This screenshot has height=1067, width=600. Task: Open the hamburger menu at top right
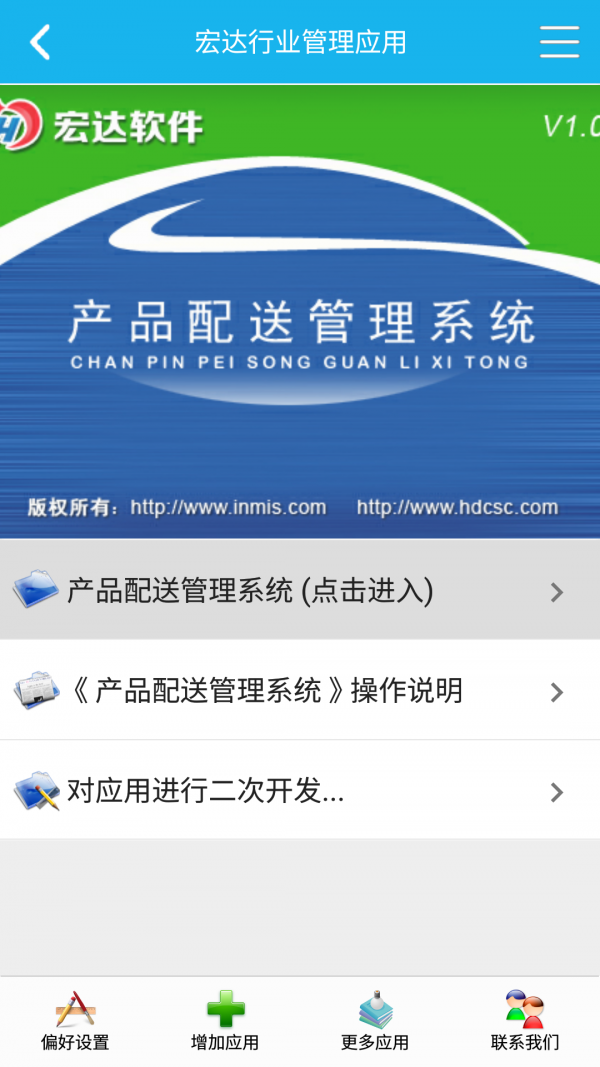click(x=559, y=42)
